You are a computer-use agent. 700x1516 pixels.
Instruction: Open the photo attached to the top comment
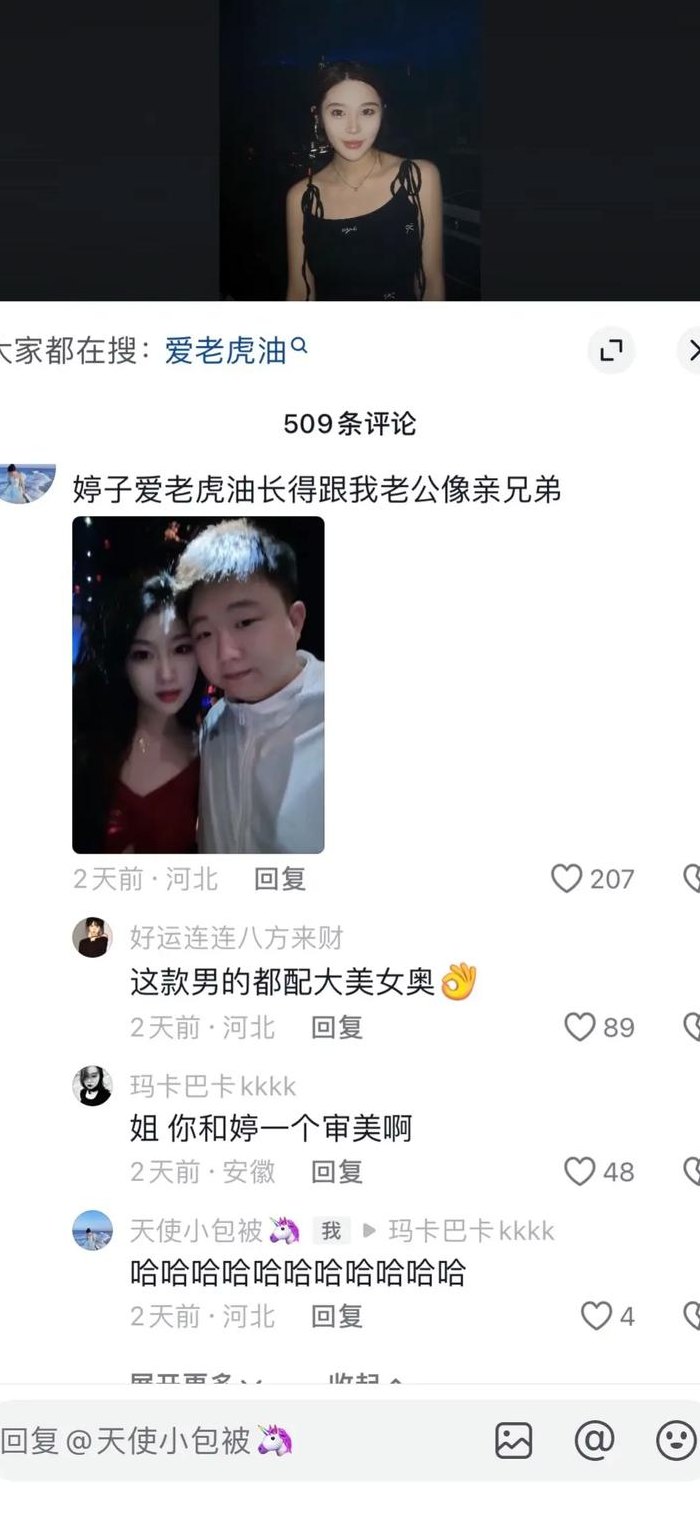[x=198, y=685]
